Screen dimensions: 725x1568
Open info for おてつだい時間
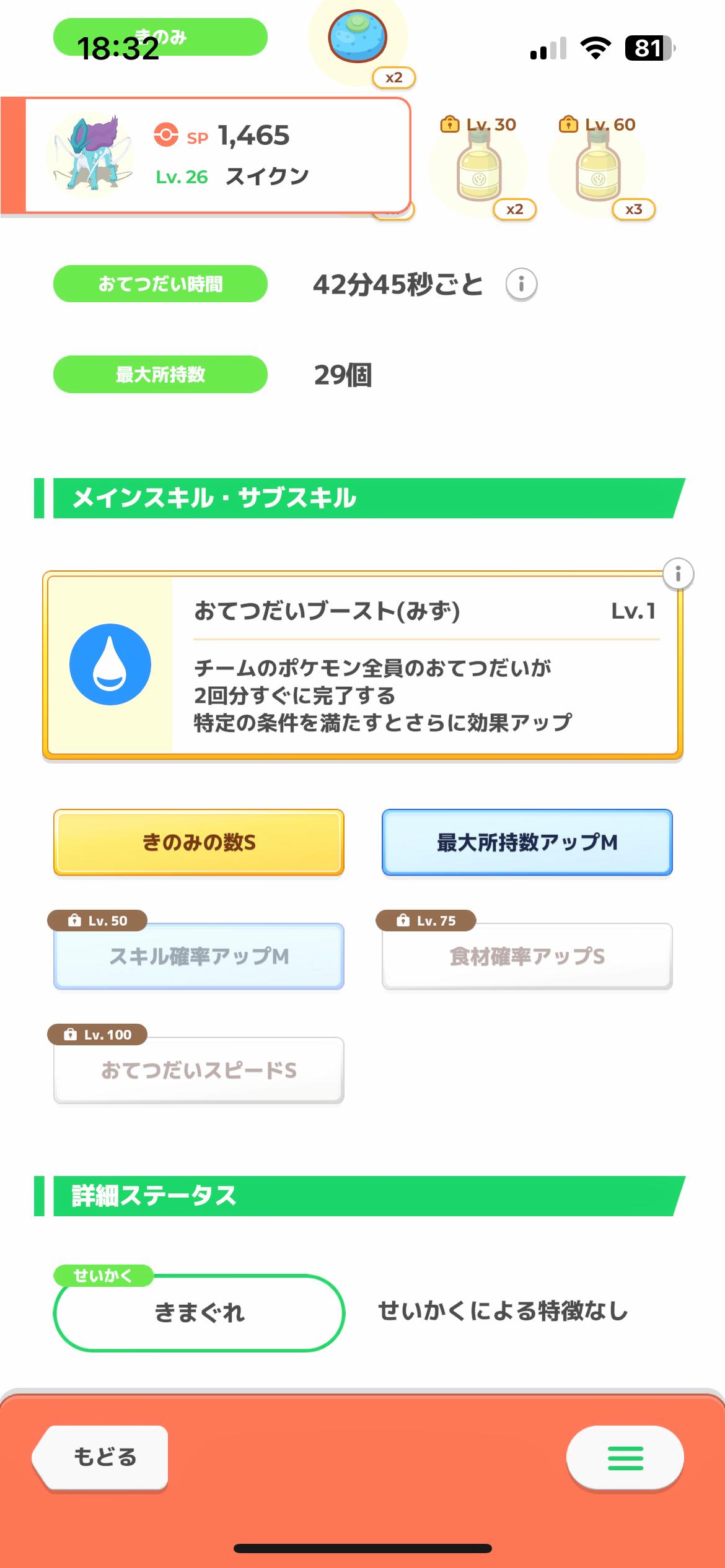pyautogui.click(x=521, y=285)
